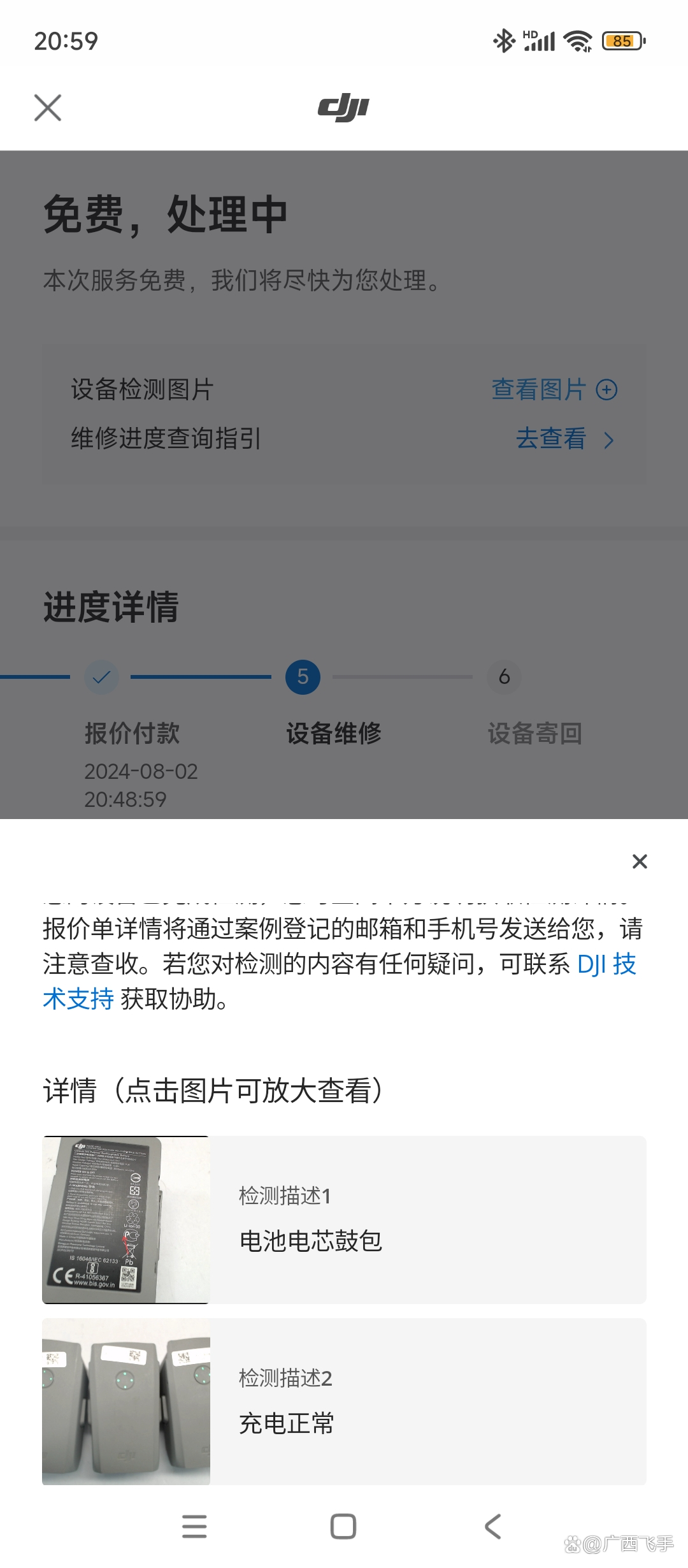Image resolution: width=688 pixels, height=1568 pixels.
Task: Dismiss the inspection details bottom sheet
Action: tap(640, 862)
